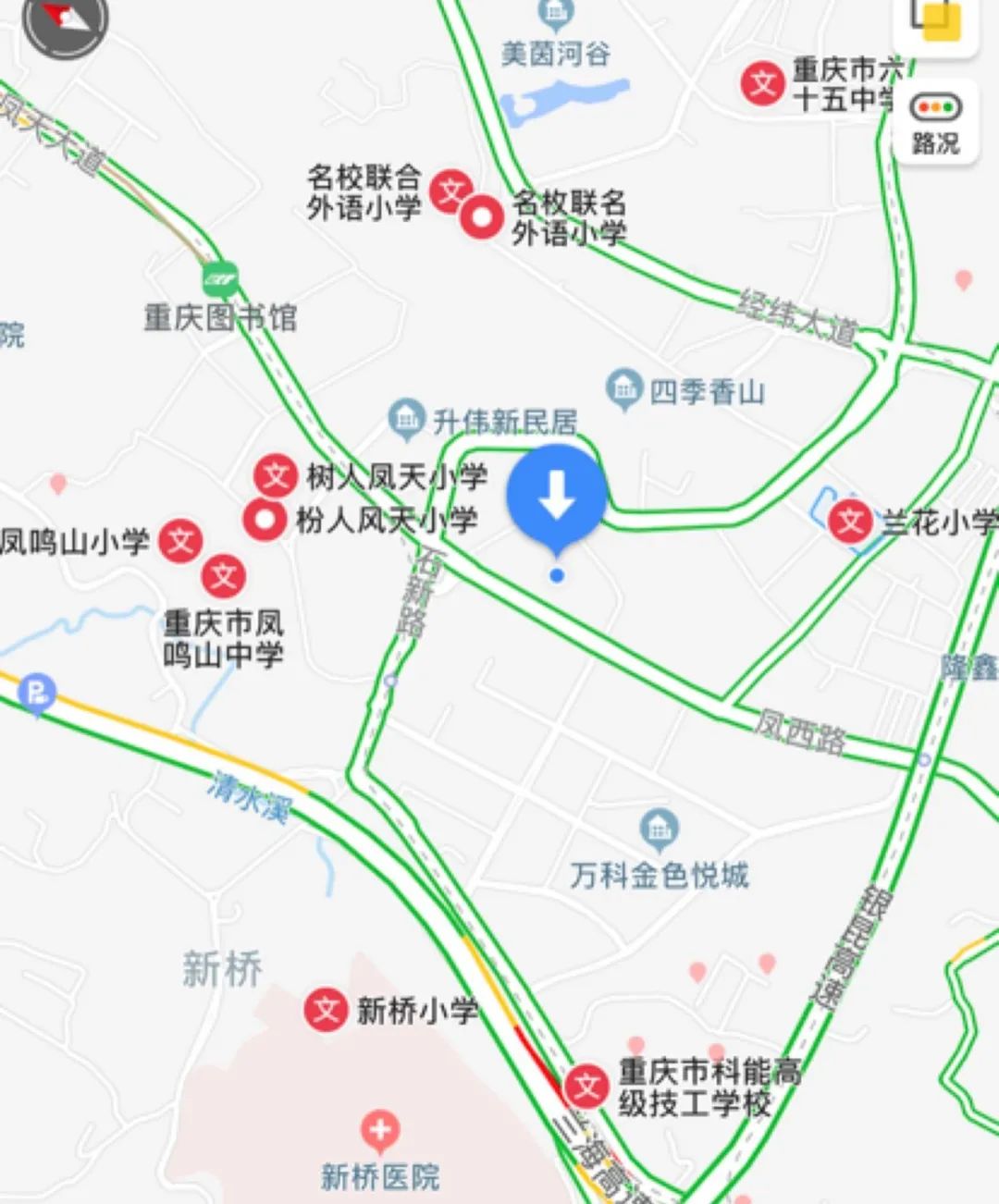Tap the 升伟新民居 residence marker
Screen dimensions: 999x1204
click(406, 421)
